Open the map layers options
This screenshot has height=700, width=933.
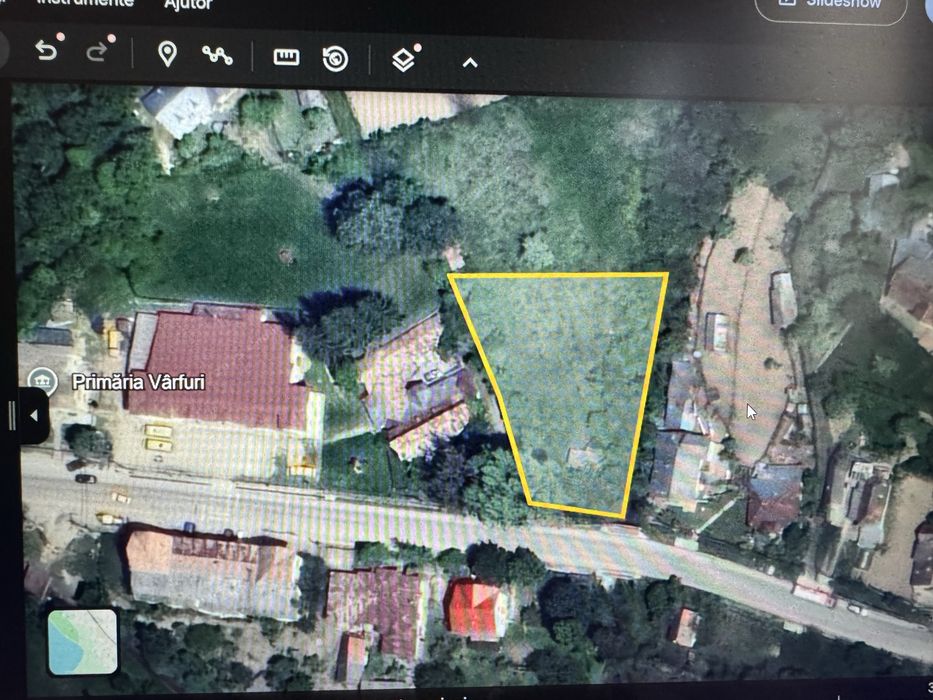(403, 61)
